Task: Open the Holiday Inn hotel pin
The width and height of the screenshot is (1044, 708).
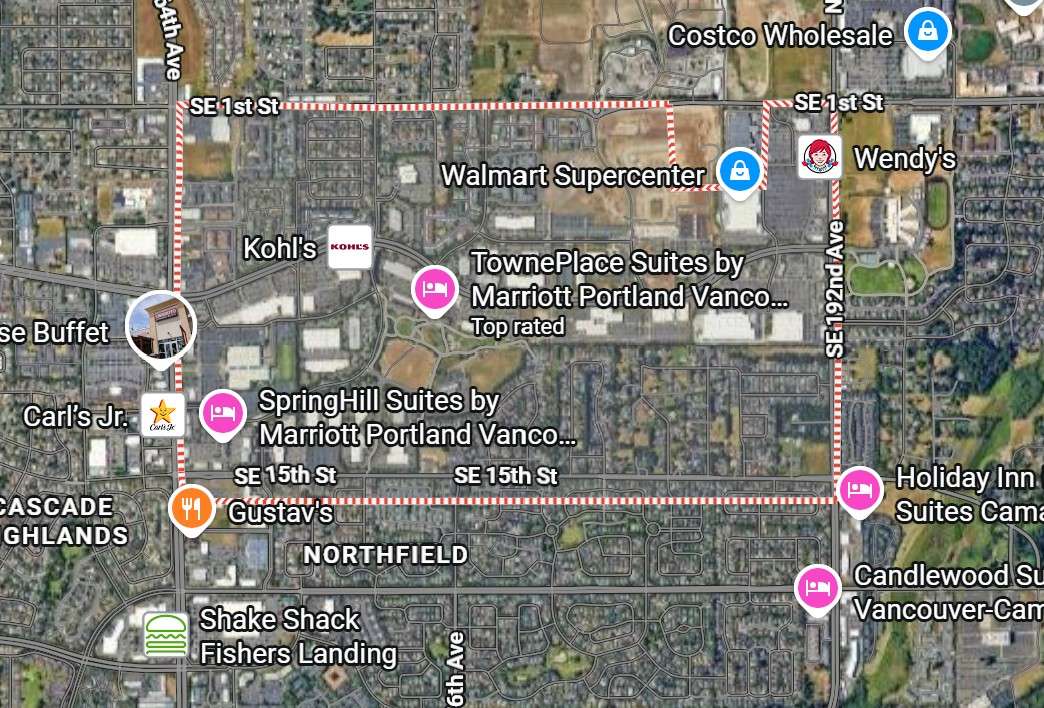Action: point(860,490)
